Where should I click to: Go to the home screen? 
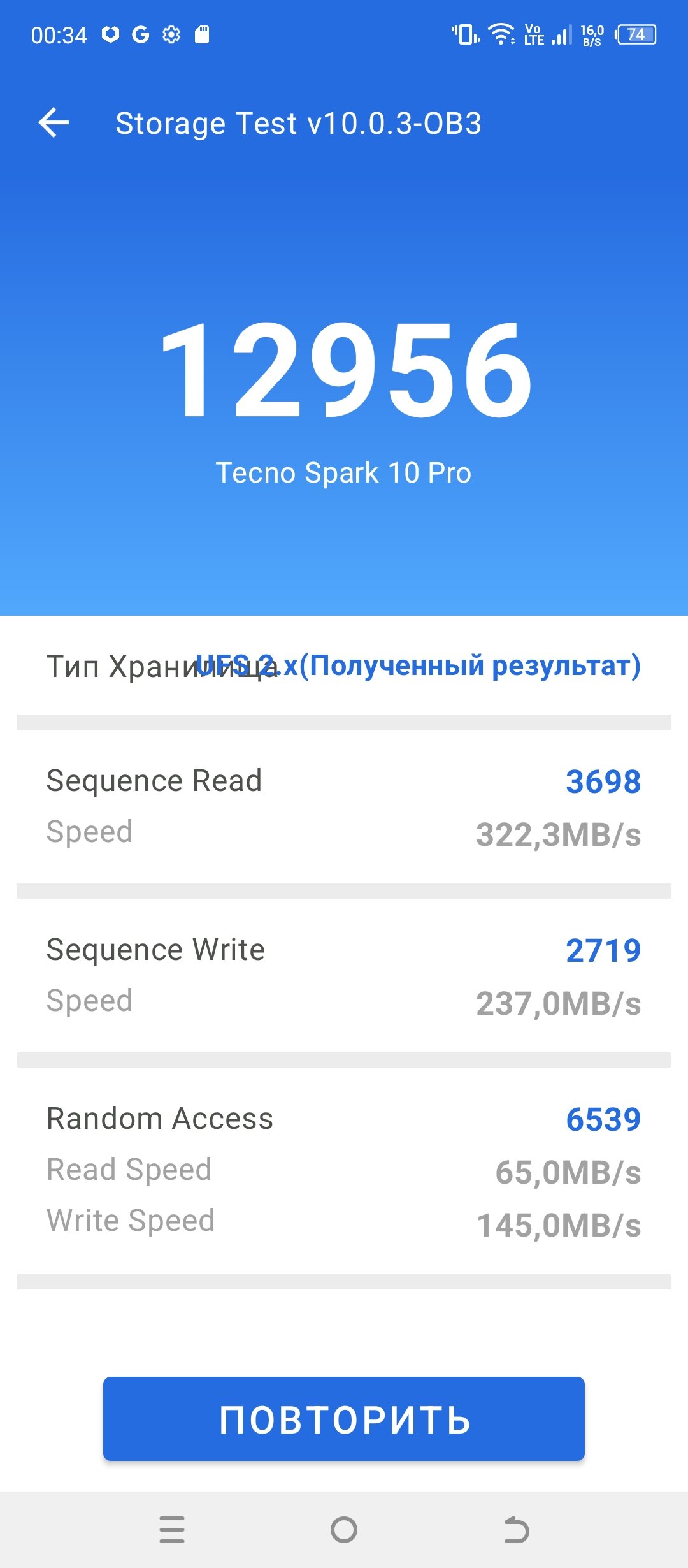[x=344, y=1529]
